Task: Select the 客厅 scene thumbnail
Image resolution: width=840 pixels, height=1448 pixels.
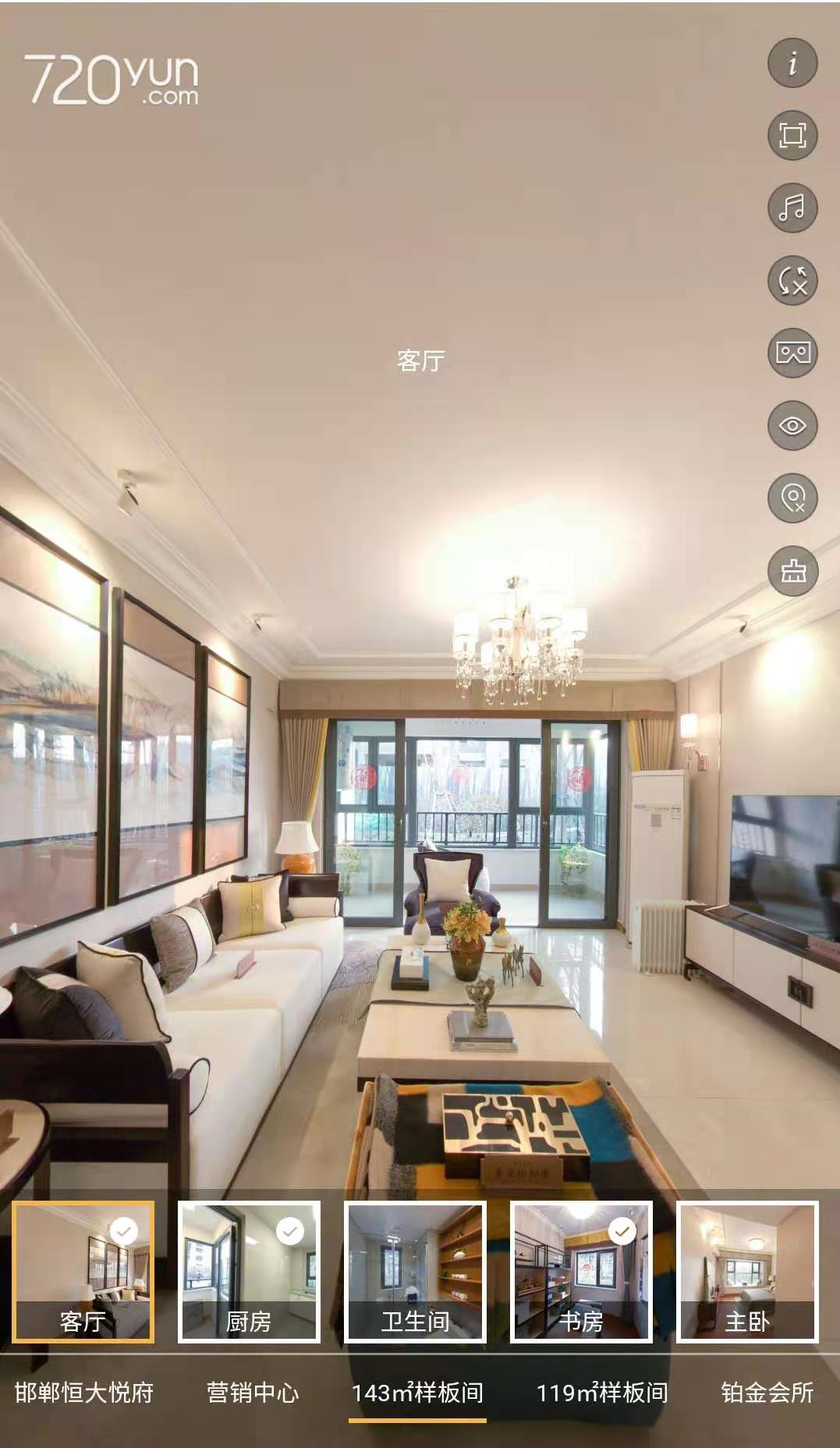Action: (x=83, y=1272)
